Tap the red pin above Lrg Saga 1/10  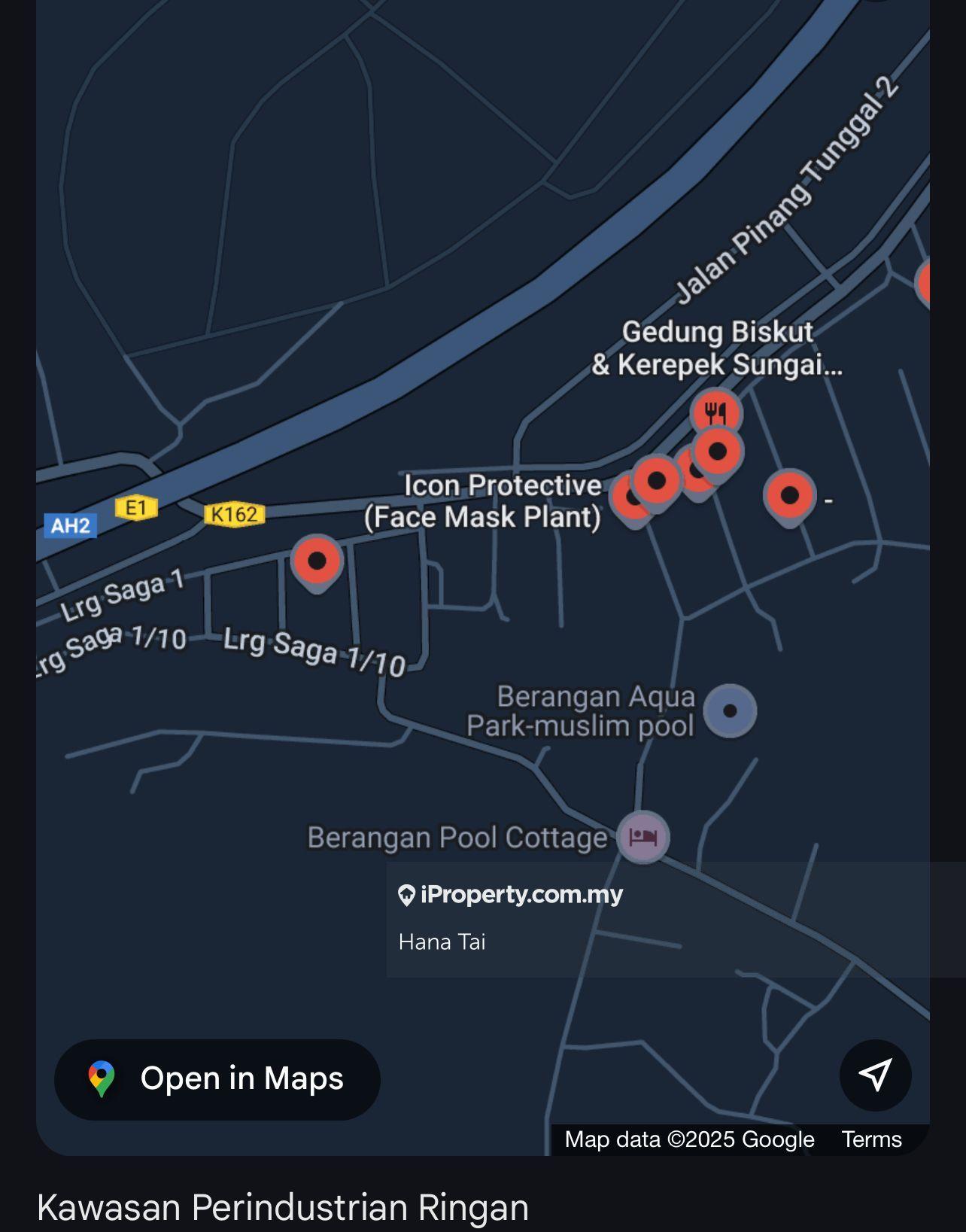click(317, 561)
